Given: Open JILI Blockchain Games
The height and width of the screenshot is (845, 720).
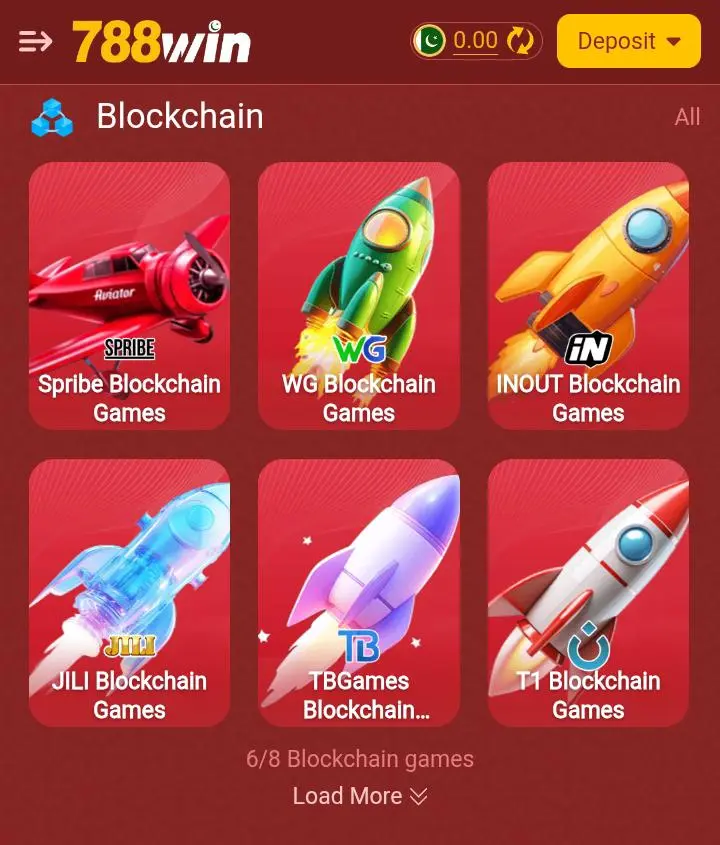Looking at the screenshot, I should coord(129,593).
